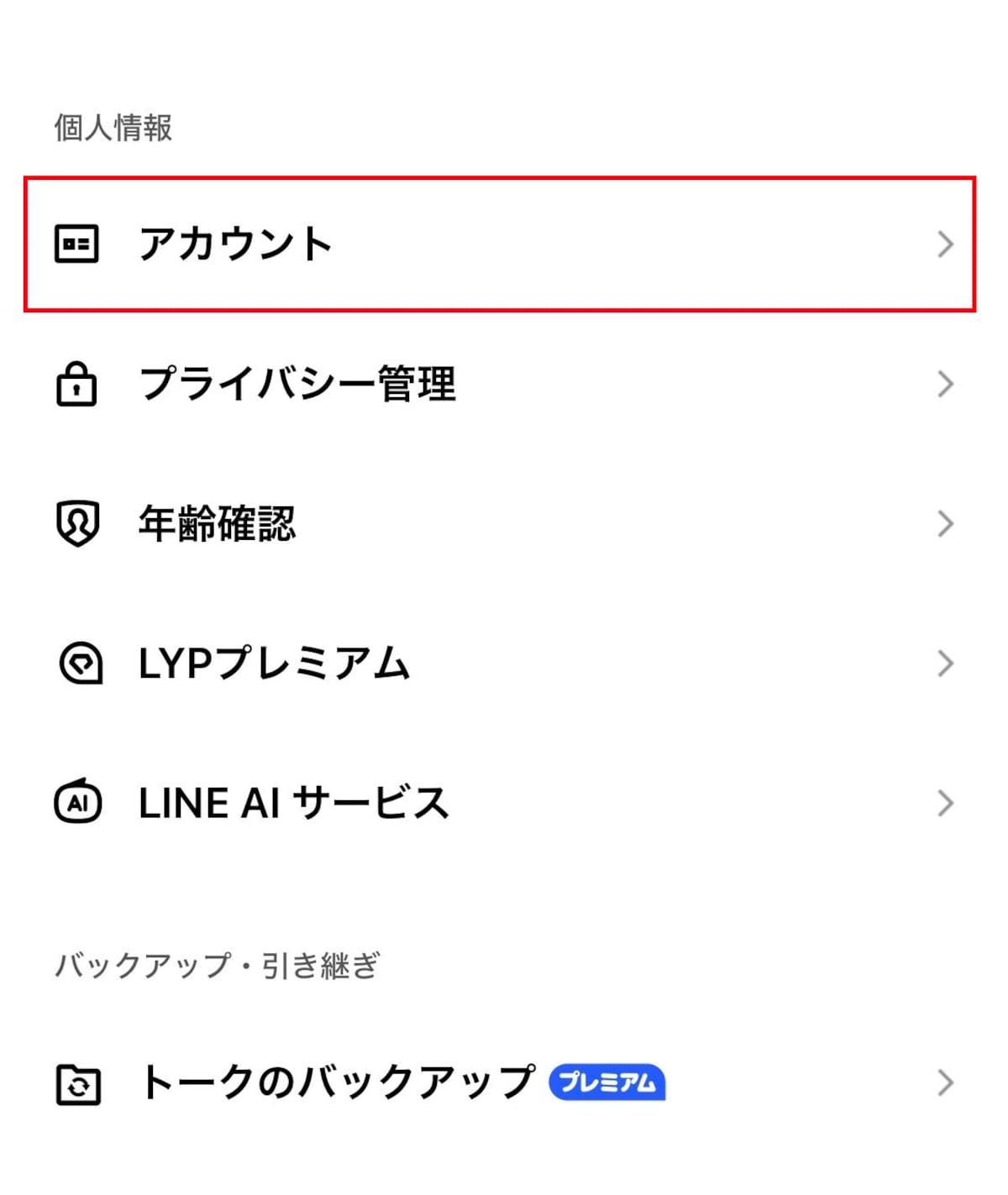Tap the LYPプレミアム speech bubble icon
The image size is (1008, 1195).
point(78,663)
